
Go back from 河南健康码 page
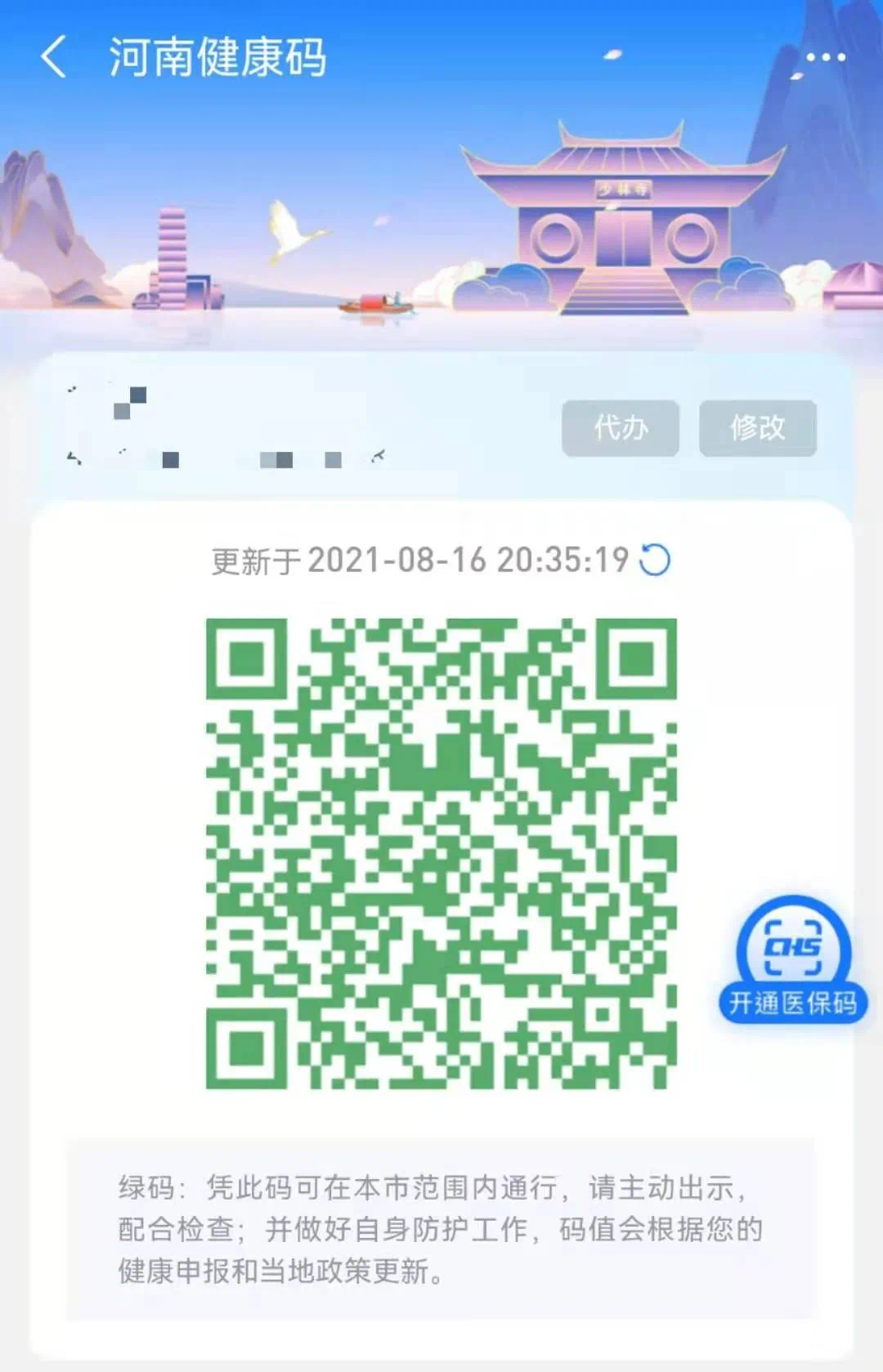pyautogui.click(x=54, y=57)
